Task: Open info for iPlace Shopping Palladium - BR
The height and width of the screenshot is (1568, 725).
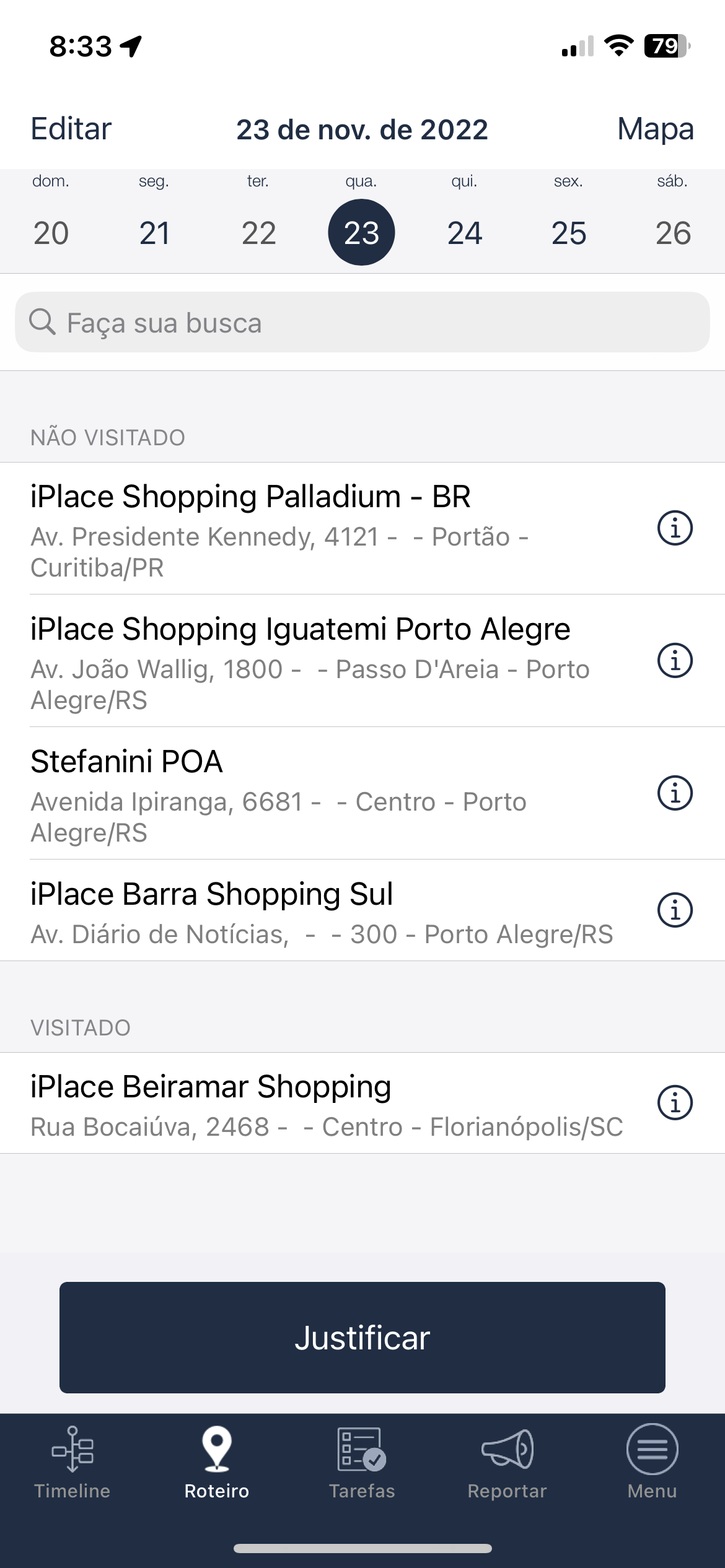Action: pyautogui.click(x=676, y=529)
